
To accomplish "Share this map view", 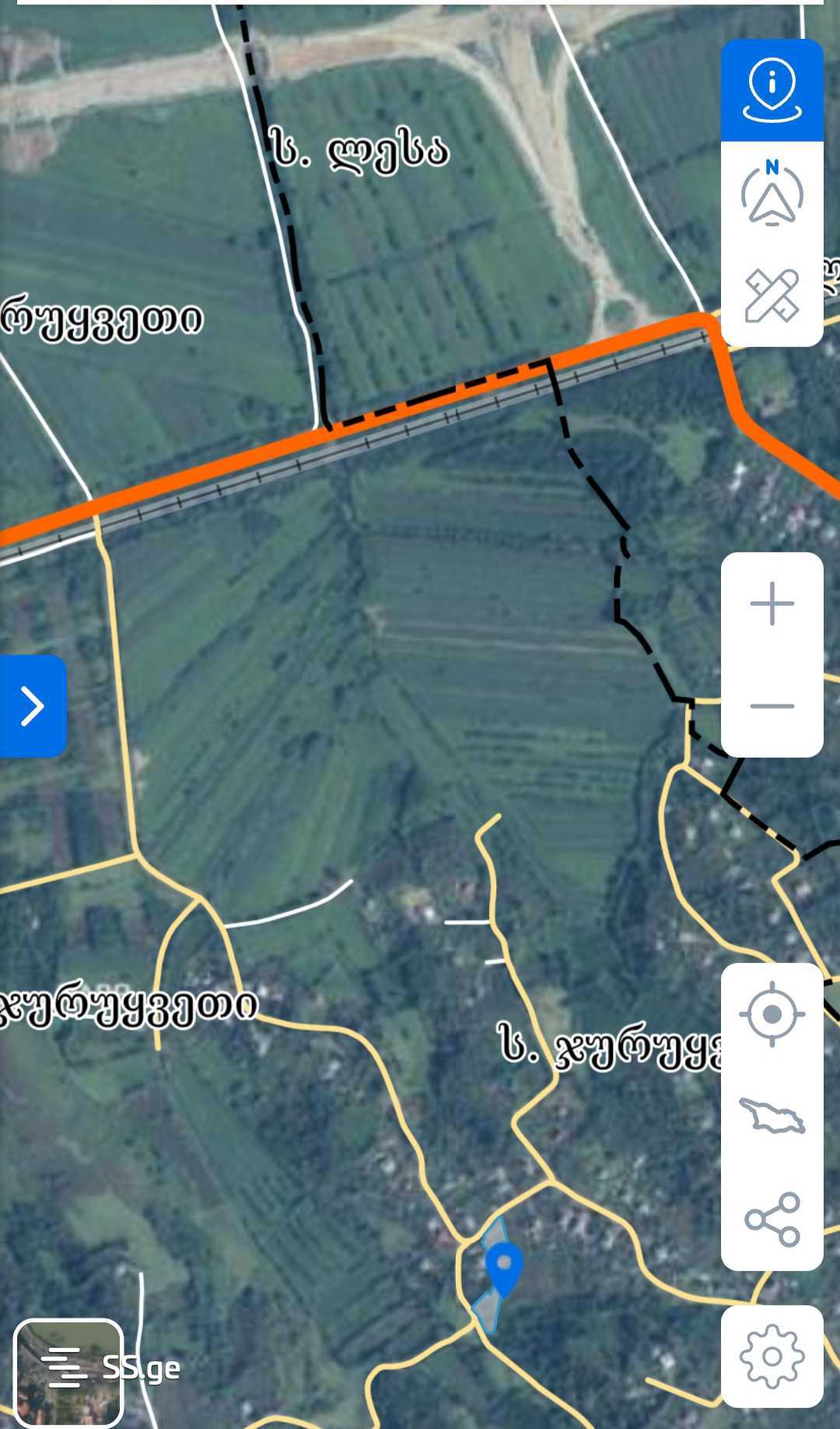I will pyautogui.click(x=772, y=1219).
